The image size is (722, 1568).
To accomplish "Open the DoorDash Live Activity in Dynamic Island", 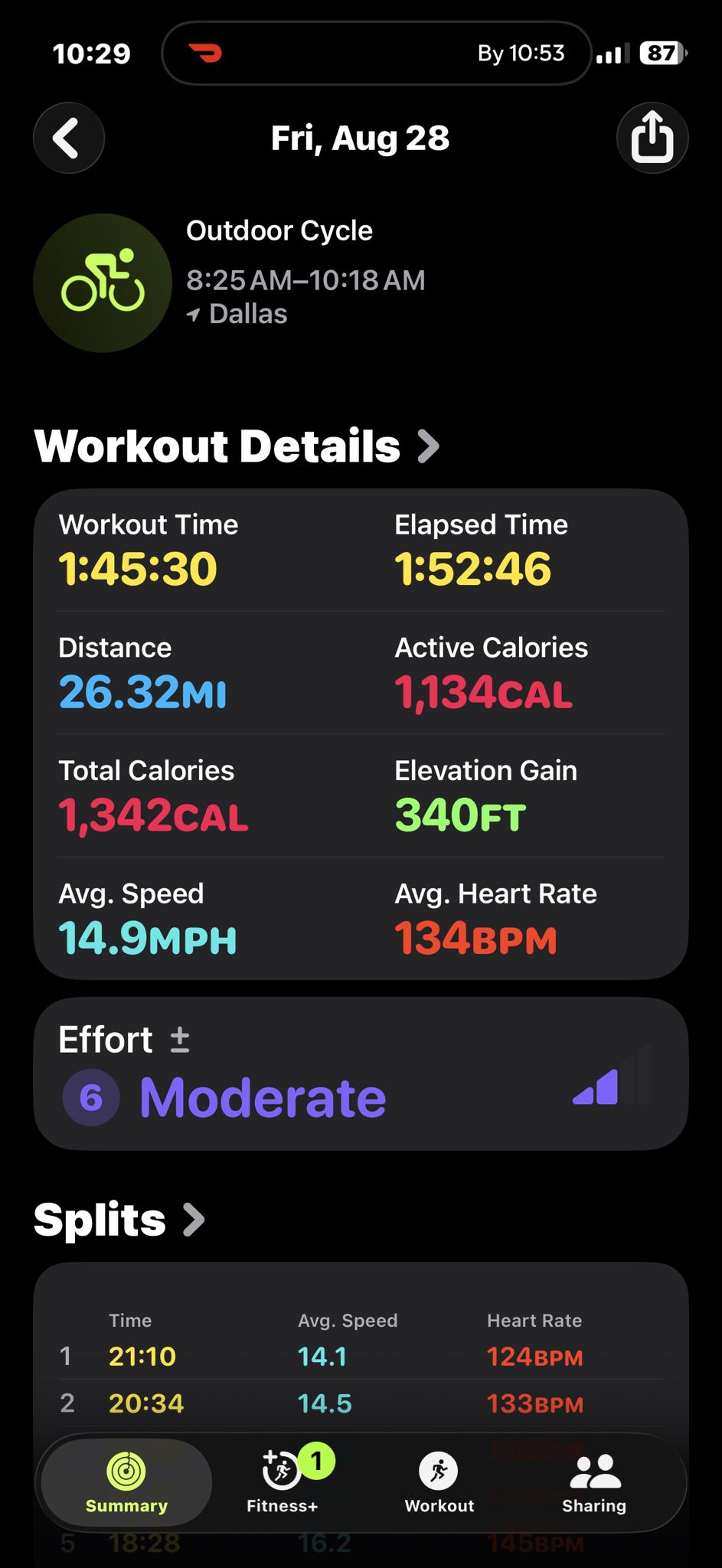I will pyautogui.click(x=376, y=53).
